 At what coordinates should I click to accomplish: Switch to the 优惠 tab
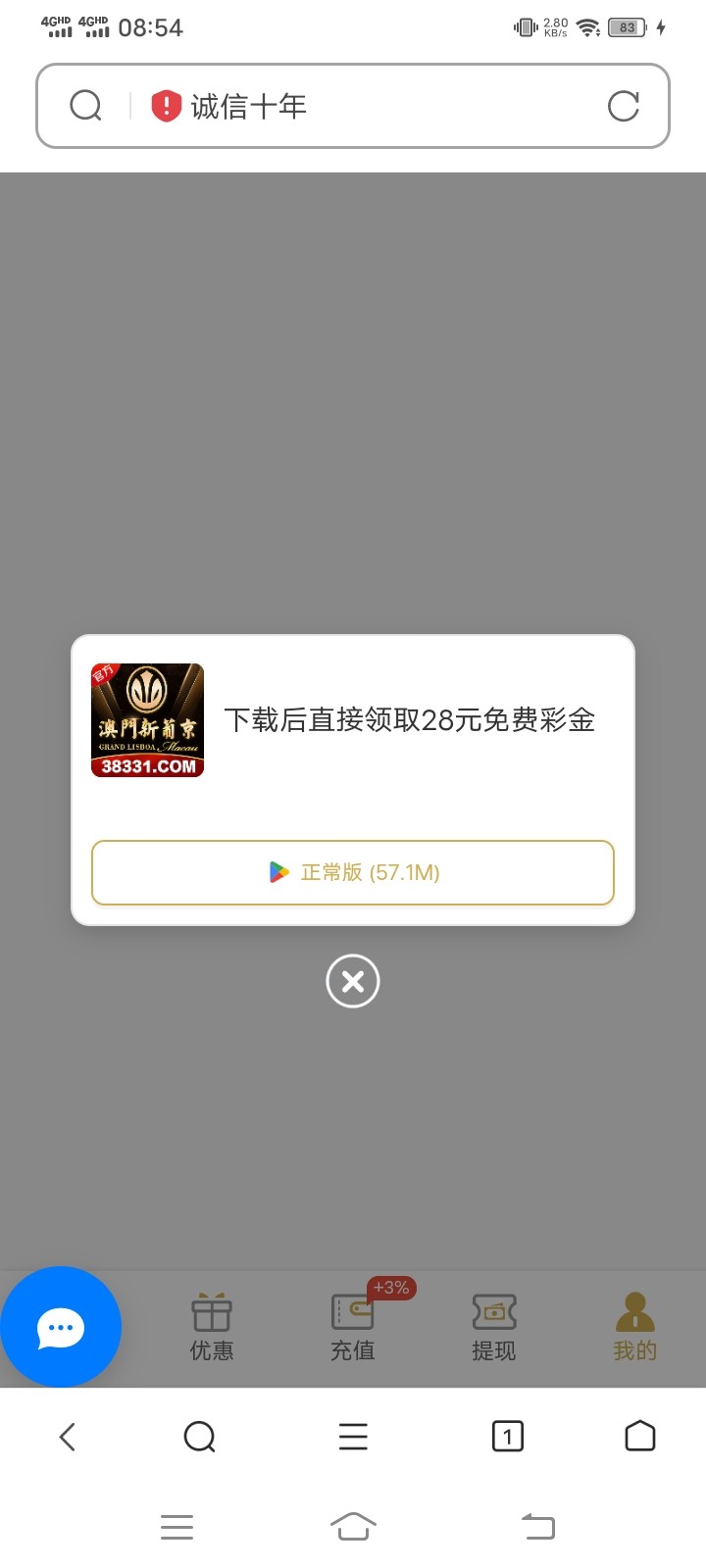[212, 1327]
